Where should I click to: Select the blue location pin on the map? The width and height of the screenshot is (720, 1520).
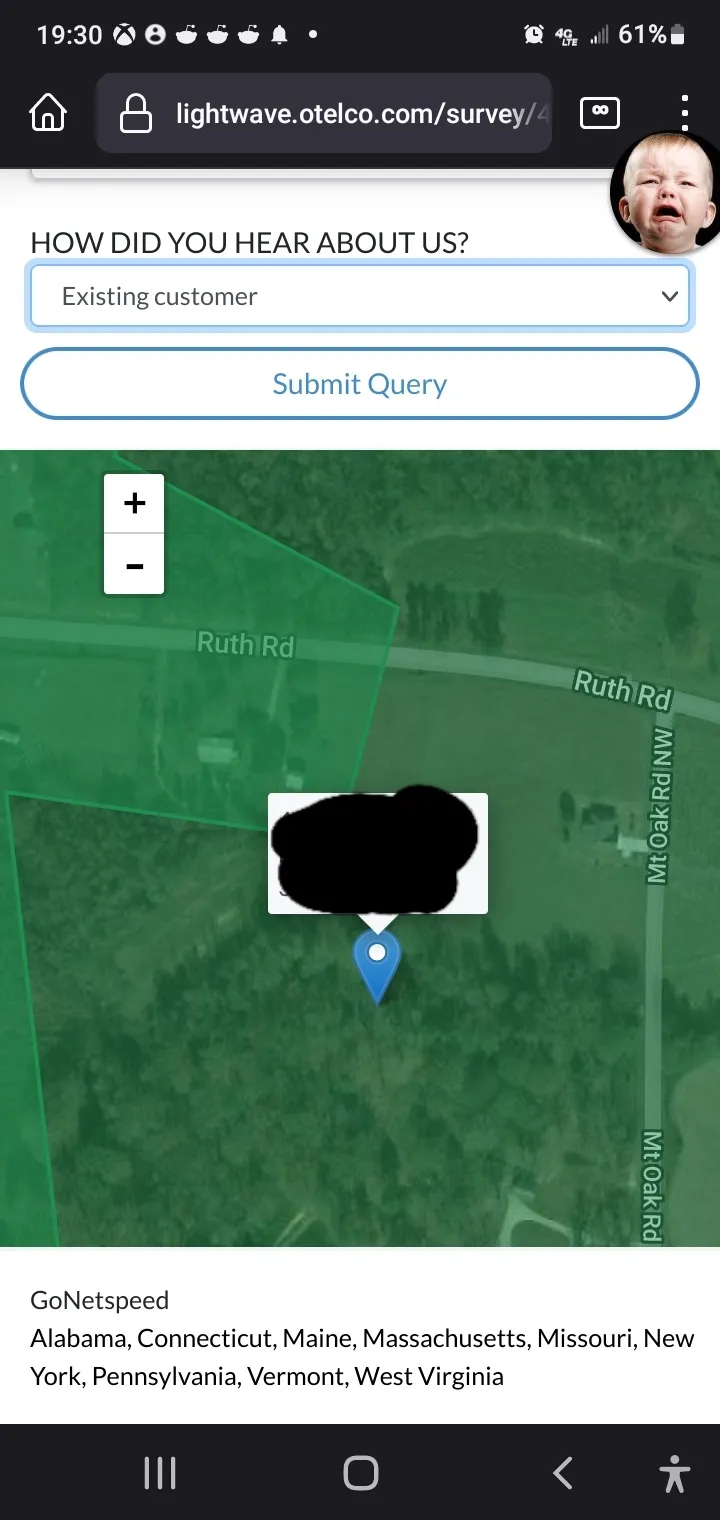tap(377, 962)
